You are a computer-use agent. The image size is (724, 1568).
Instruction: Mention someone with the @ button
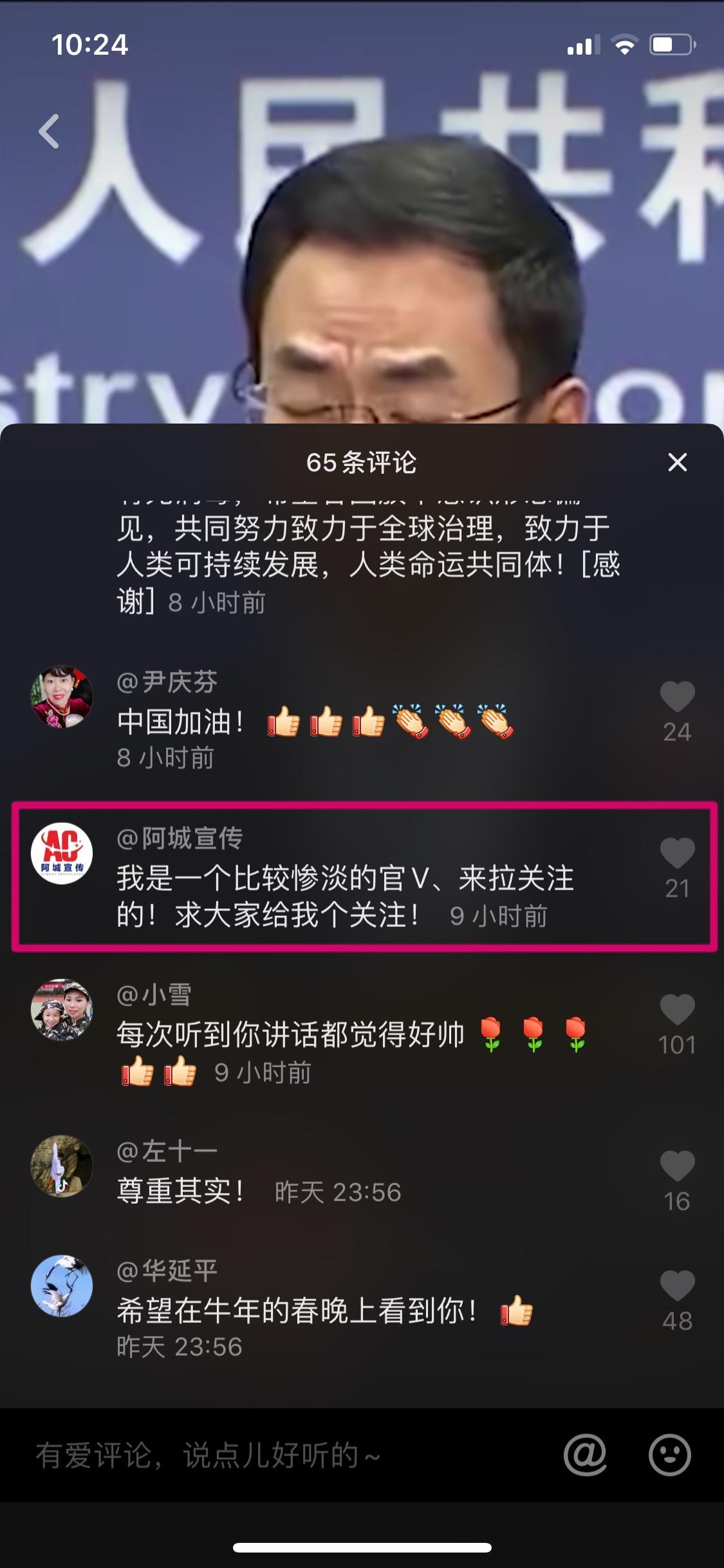[x=585, y=1455]
